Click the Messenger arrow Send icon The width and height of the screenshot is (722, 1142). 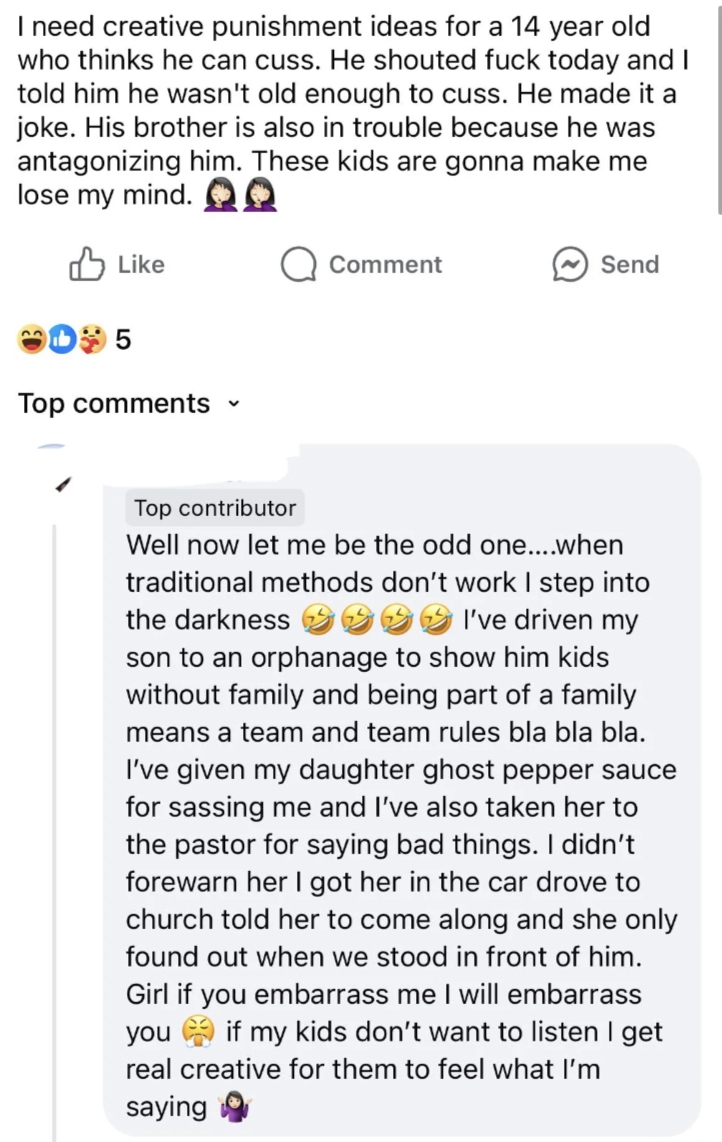572,264
